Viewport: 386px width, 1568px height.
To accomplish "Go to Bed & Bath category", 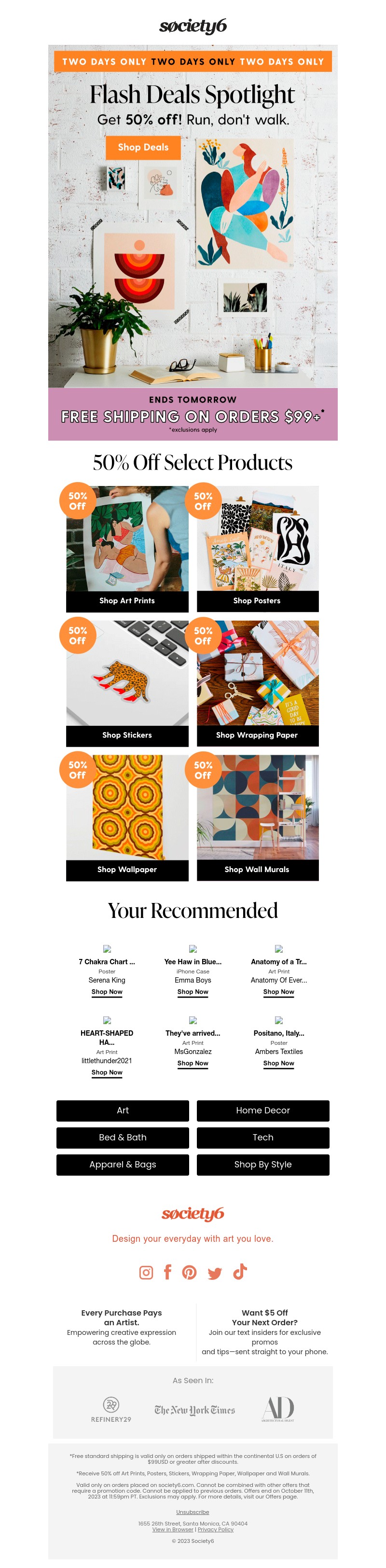I will [x=123, y=1137].
